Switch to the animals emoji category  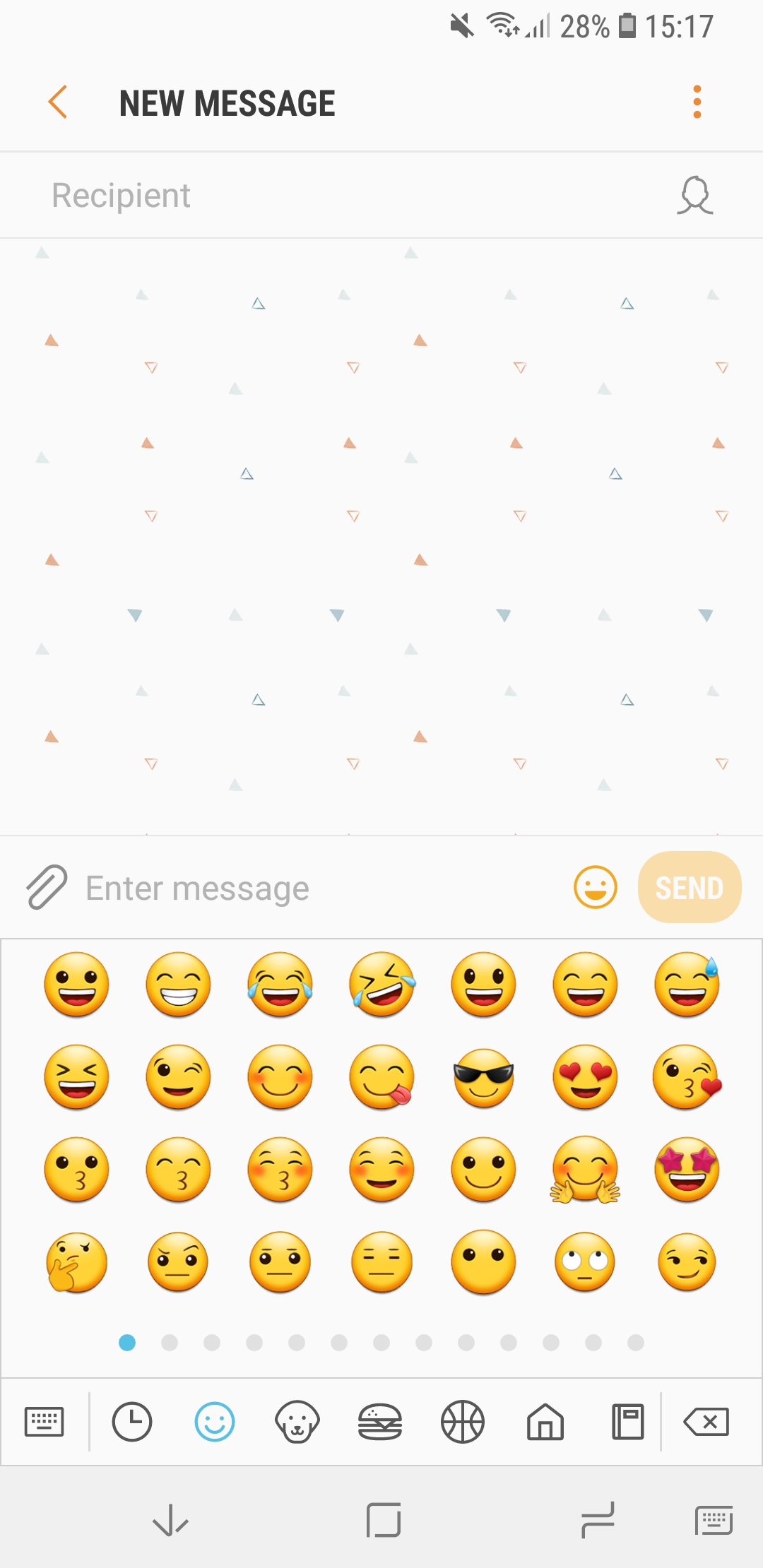297,1421
